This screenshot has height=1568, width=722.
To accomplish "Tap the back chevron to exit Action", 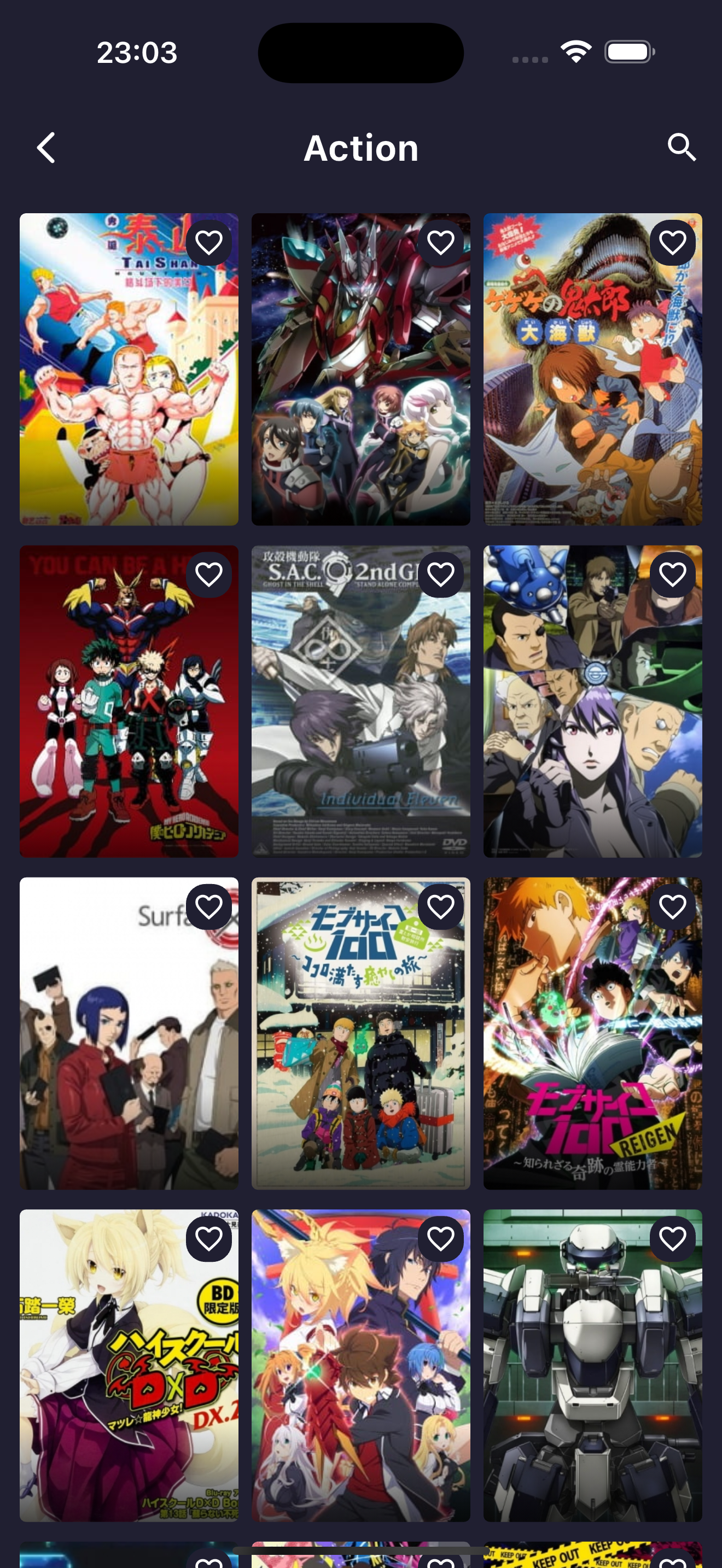I will click(45, 147).
